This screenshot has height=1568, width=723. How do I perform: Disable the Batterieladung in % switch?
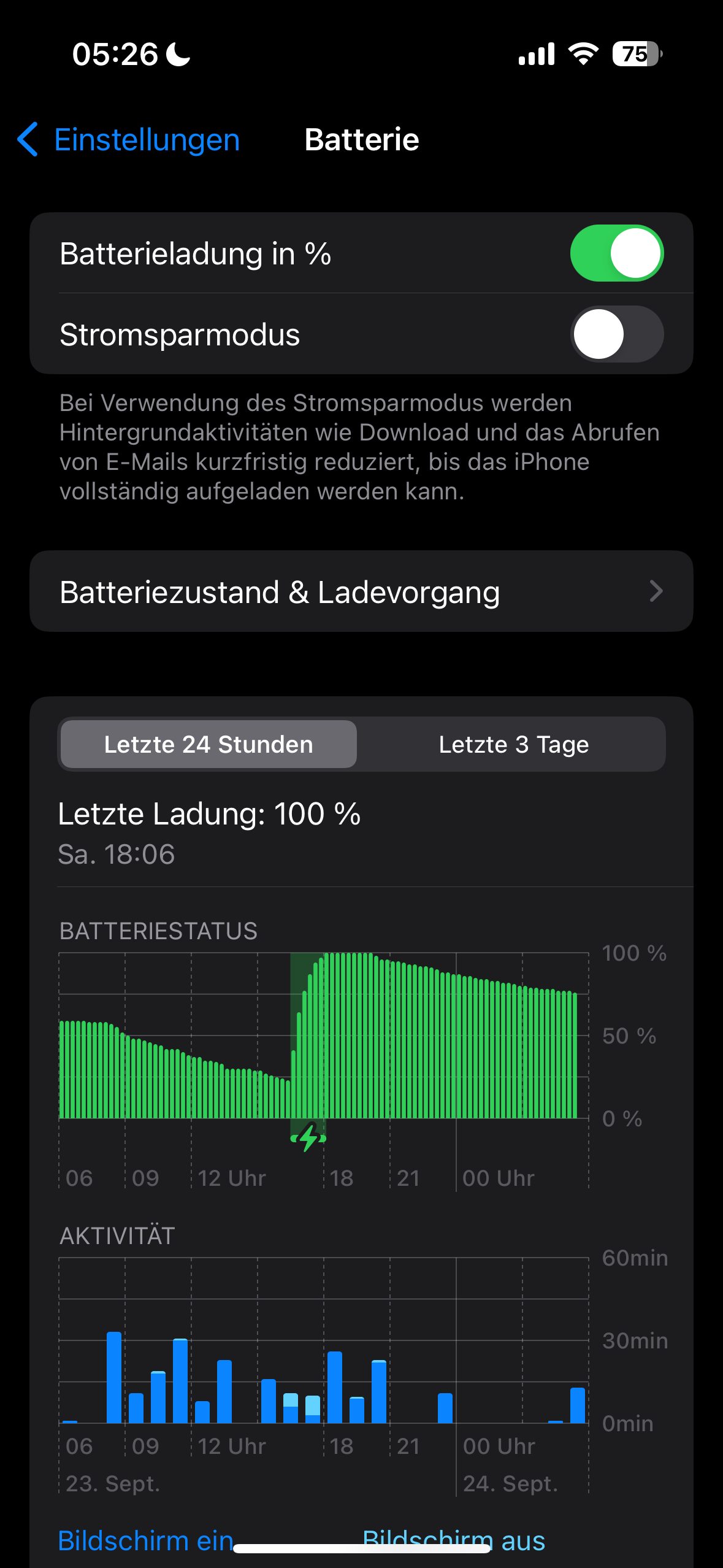616,253
